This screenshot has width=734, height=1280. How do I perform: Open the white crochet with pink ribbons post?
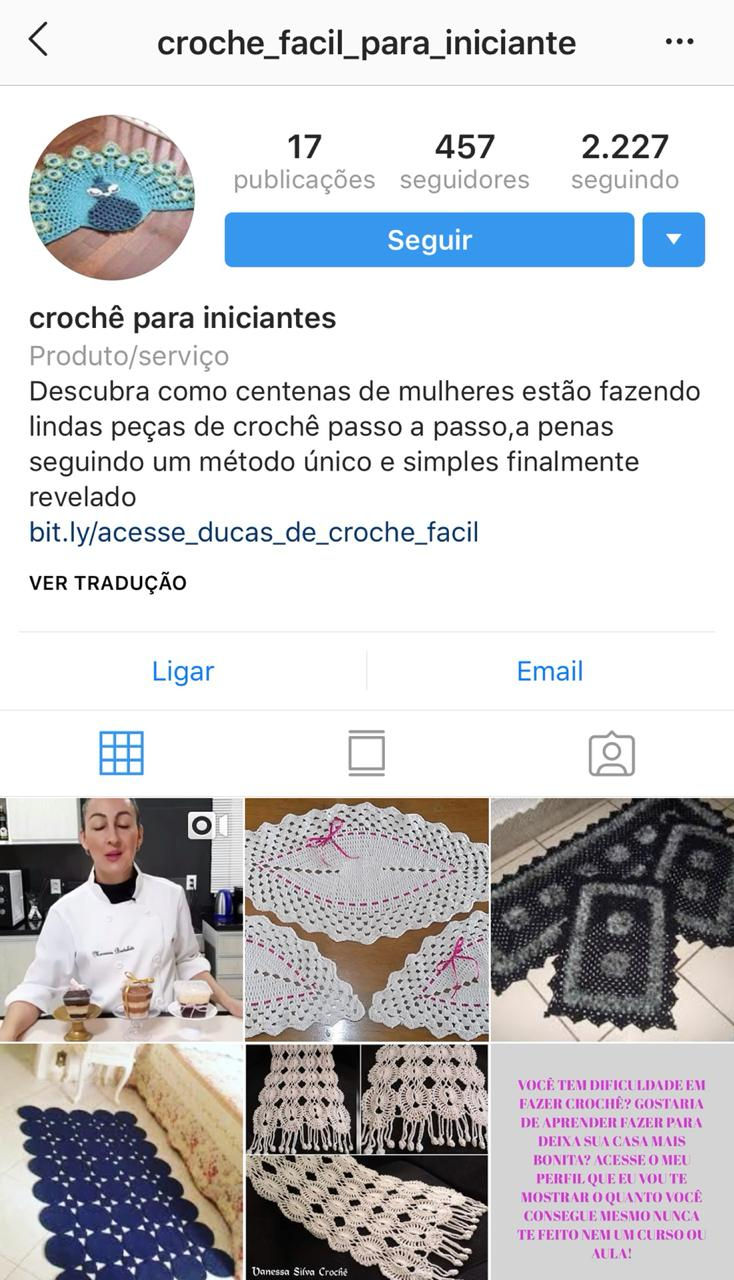[x=367, y=919]
